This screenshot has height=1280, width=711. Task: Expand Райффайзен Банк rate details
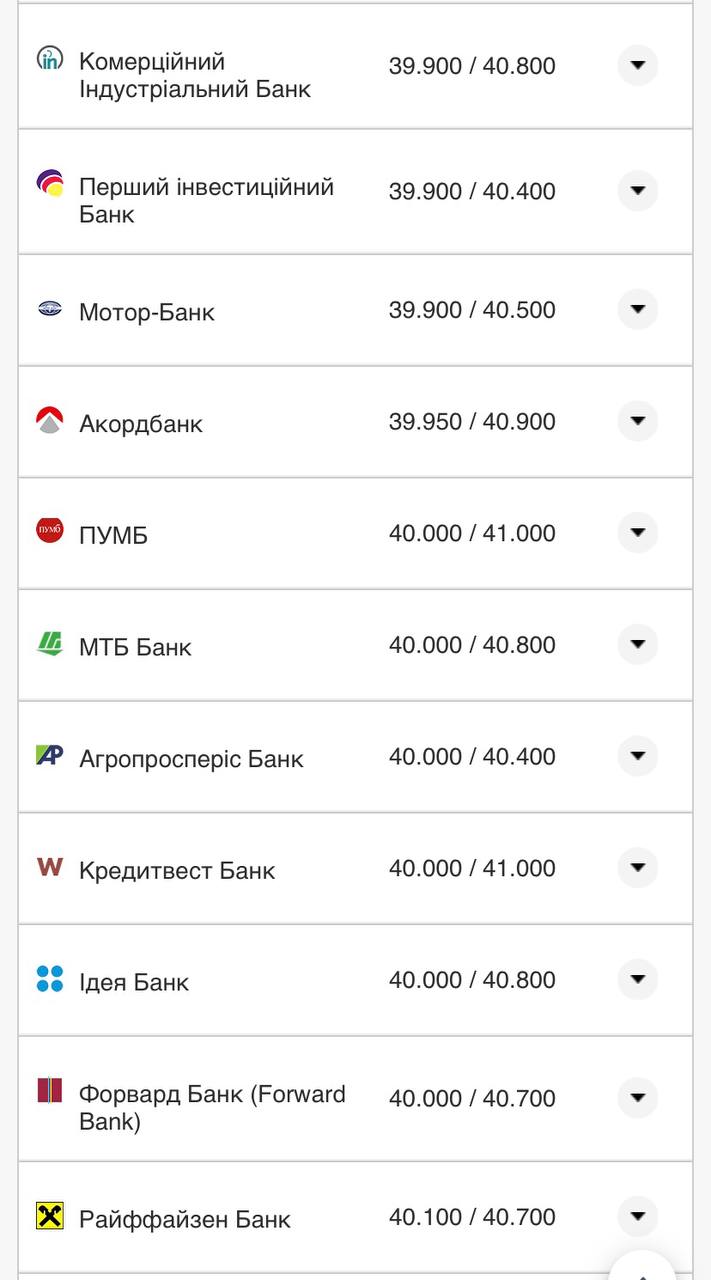pos(637,1217)
